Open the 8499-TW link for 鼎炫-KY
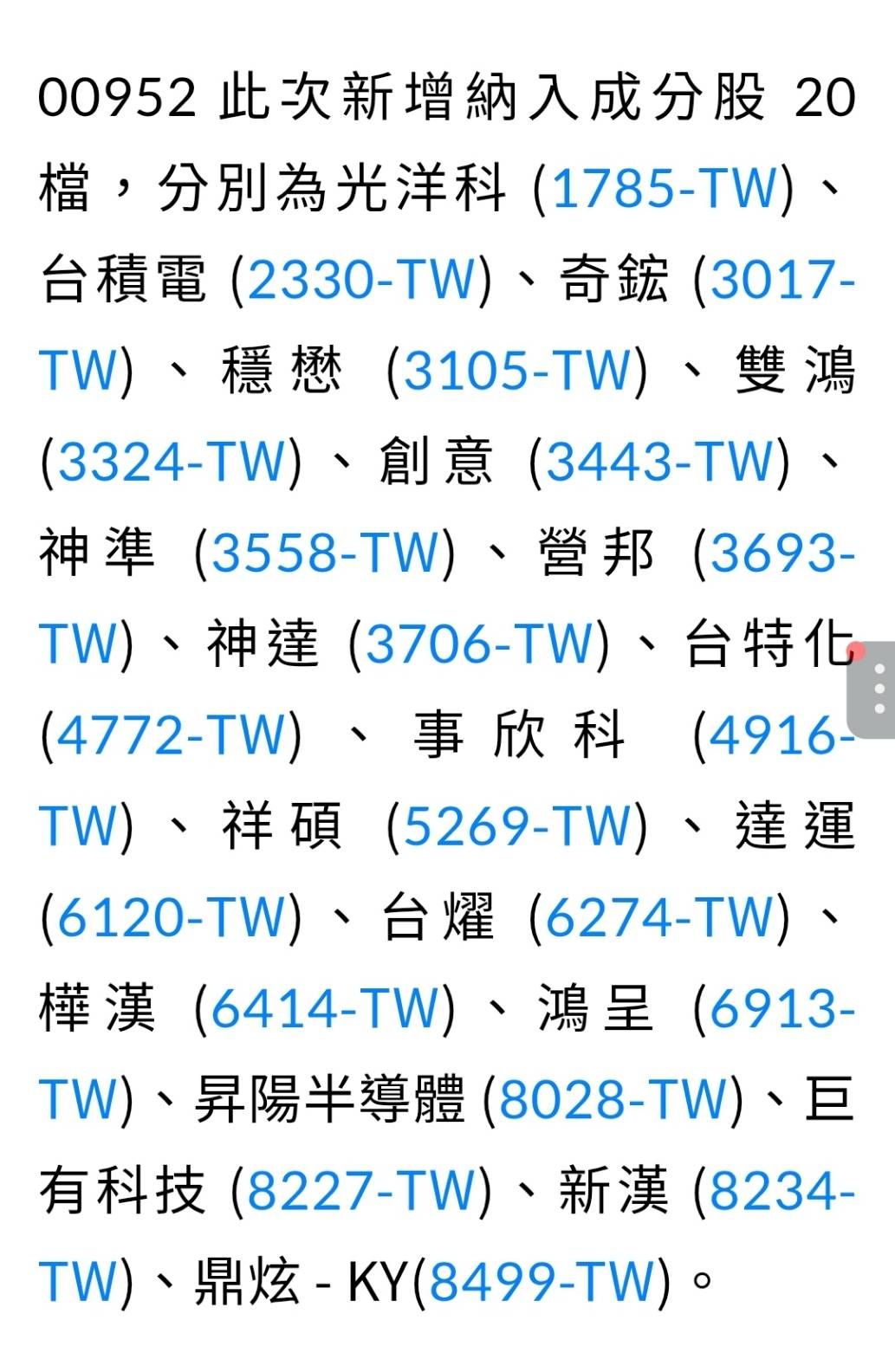 pyautogui.click(x=542, y=1282)
